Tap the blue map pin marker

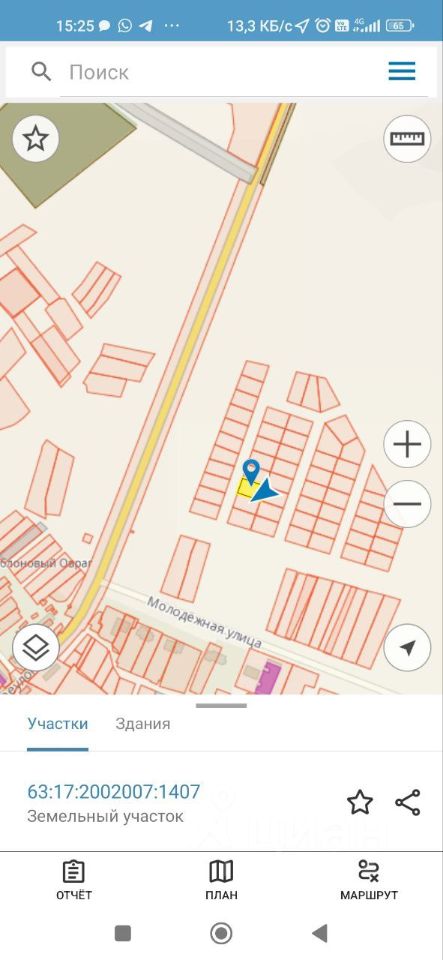pos(251,471)
